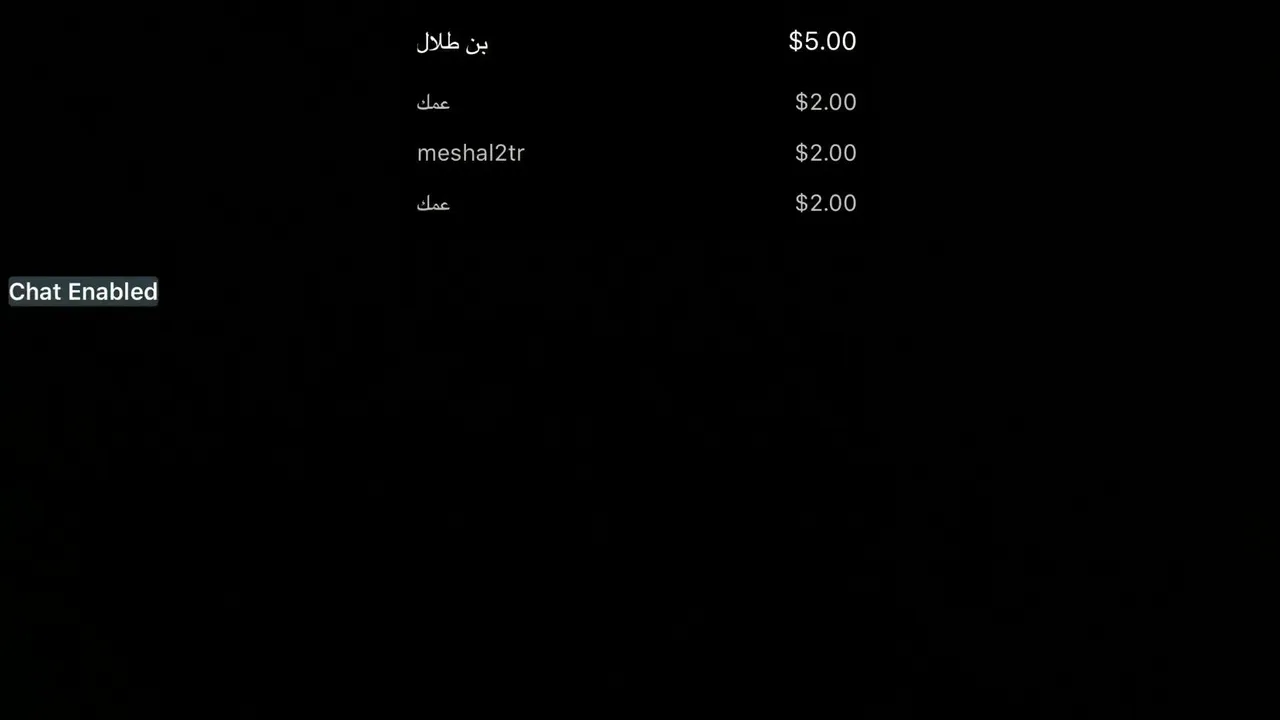Toggle the Chat Enabled button
Screen dimensions: 1280x720
83,292
